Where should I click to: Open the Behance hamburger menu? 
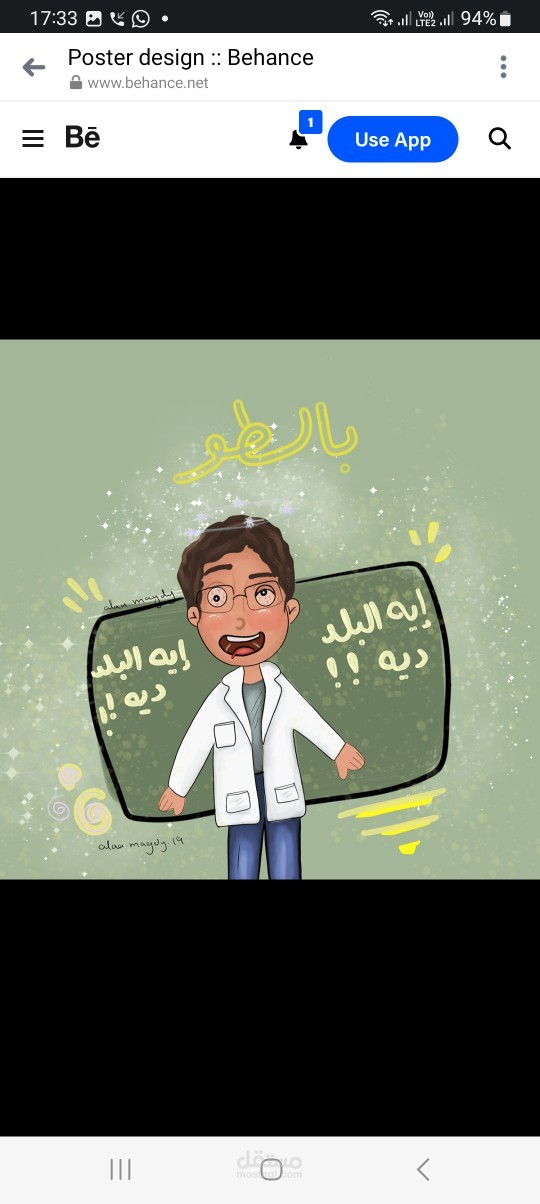(33, 139)
